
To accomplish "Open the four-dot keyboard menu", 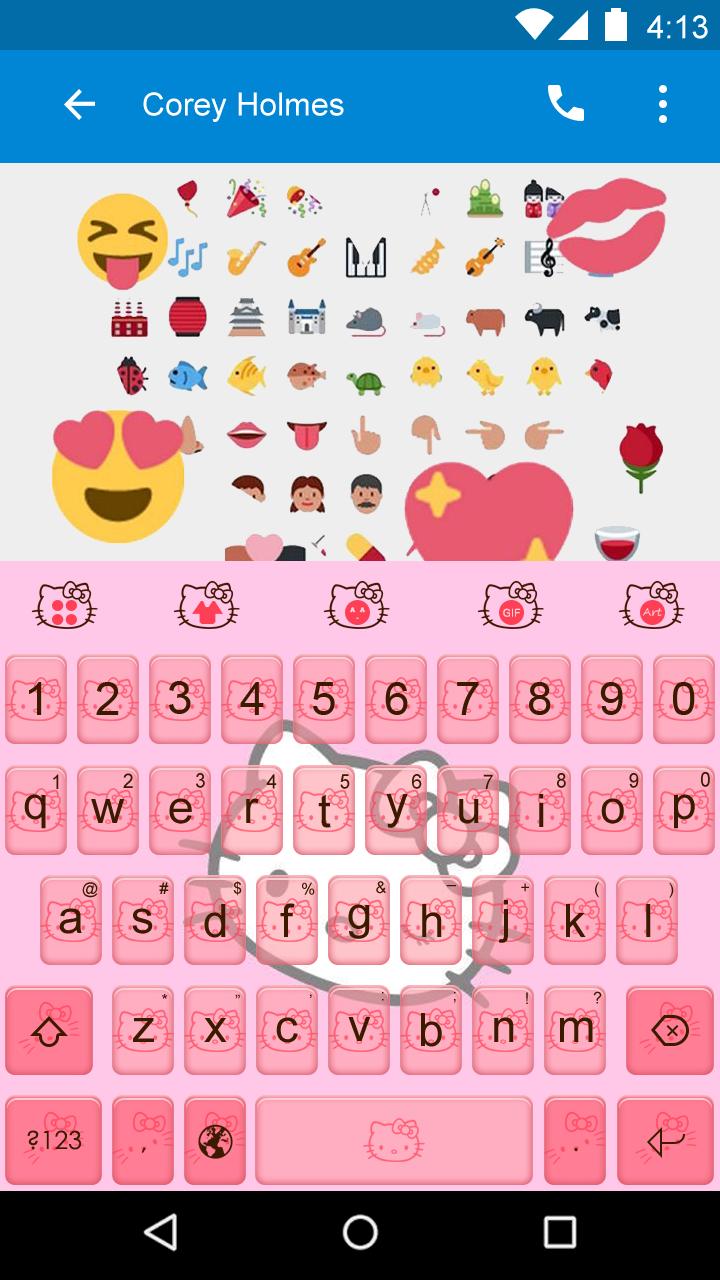I will (65, 604).
